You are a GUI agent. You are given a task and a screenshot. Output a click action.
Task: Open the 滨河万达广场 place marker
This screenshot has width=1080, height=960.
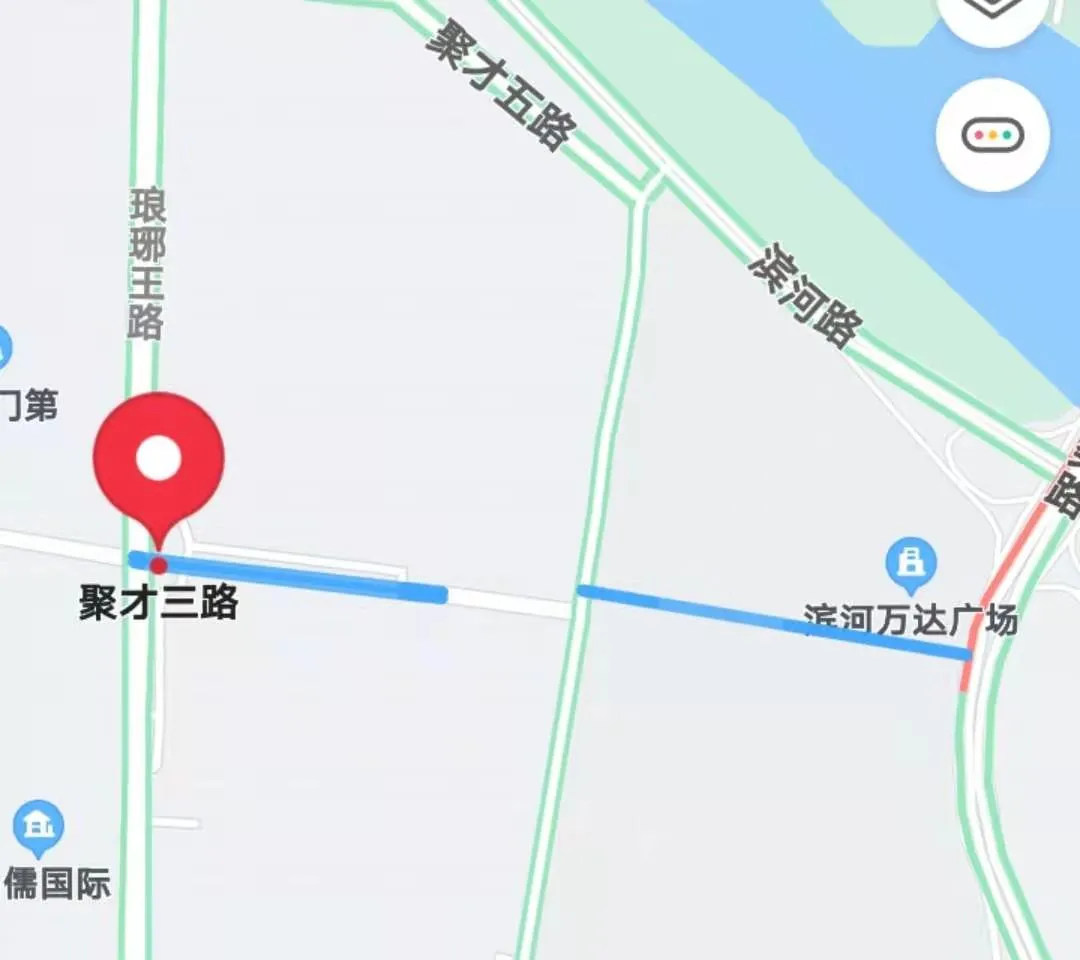[910, 563]
